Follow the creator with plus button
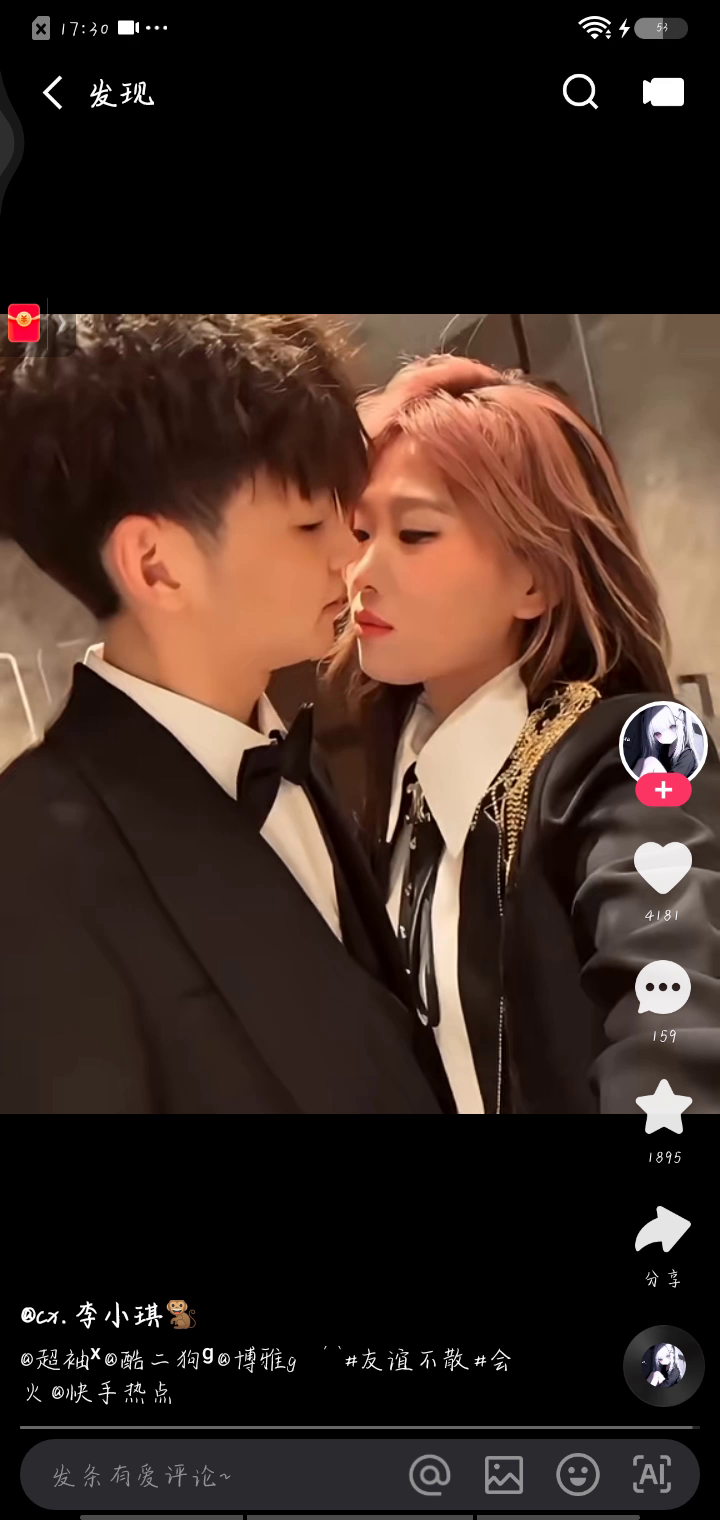The height and width of the screenshot is (1520, 720). pyautogui.click(x=663, y=791)
